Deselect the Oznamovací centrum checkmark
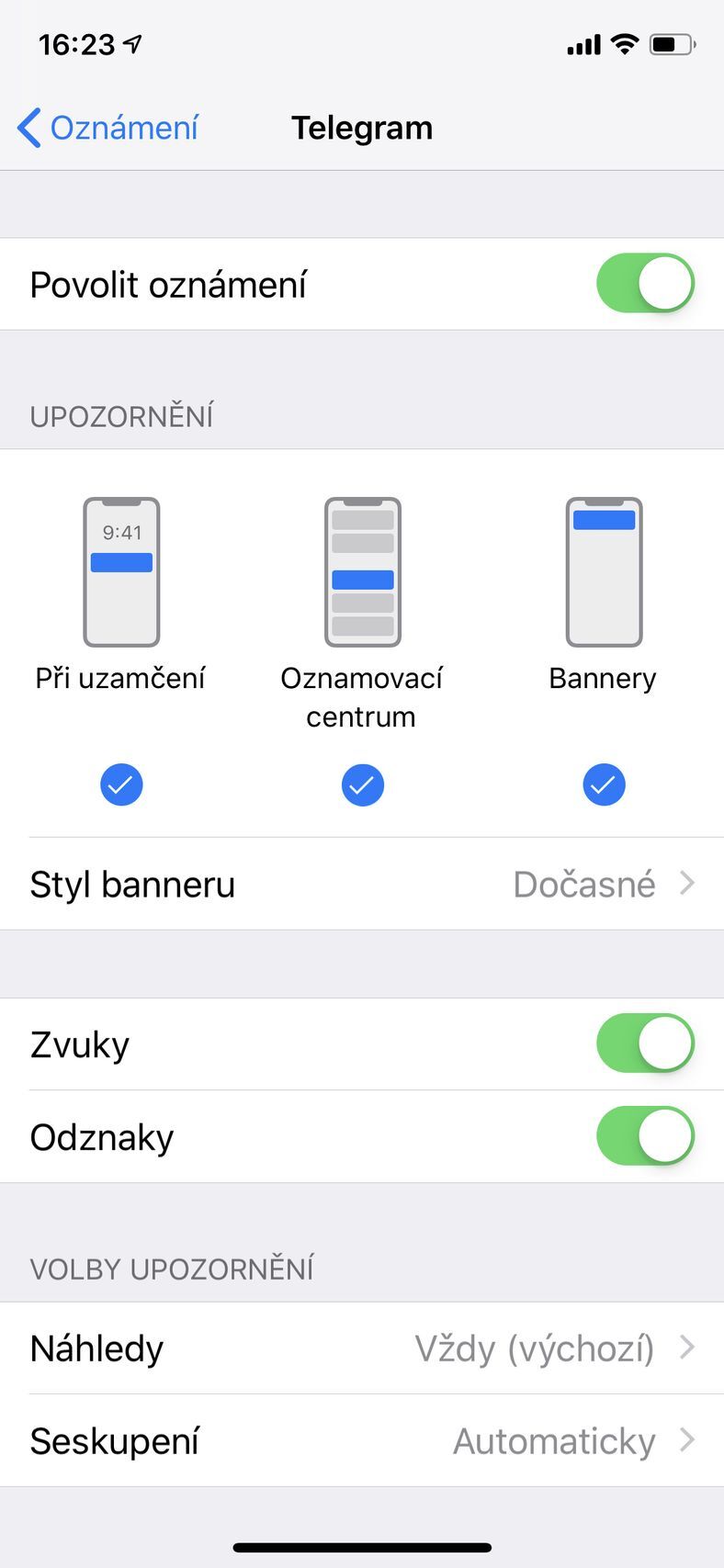This screenshot has width=724, height=1568. pos(362,784)
